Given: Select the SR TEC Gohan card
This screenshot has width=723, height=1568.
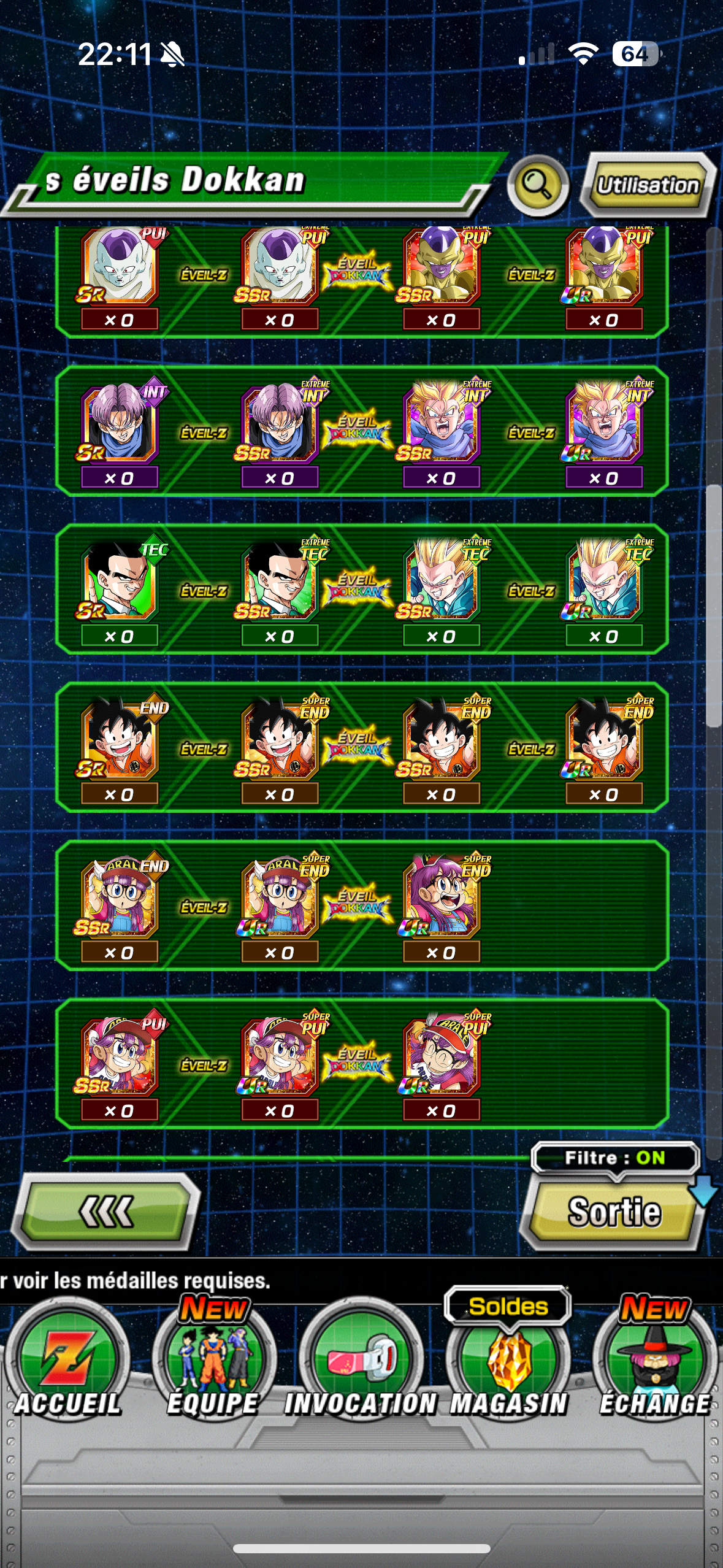Looking at the screenshot, I should (119, 583).
